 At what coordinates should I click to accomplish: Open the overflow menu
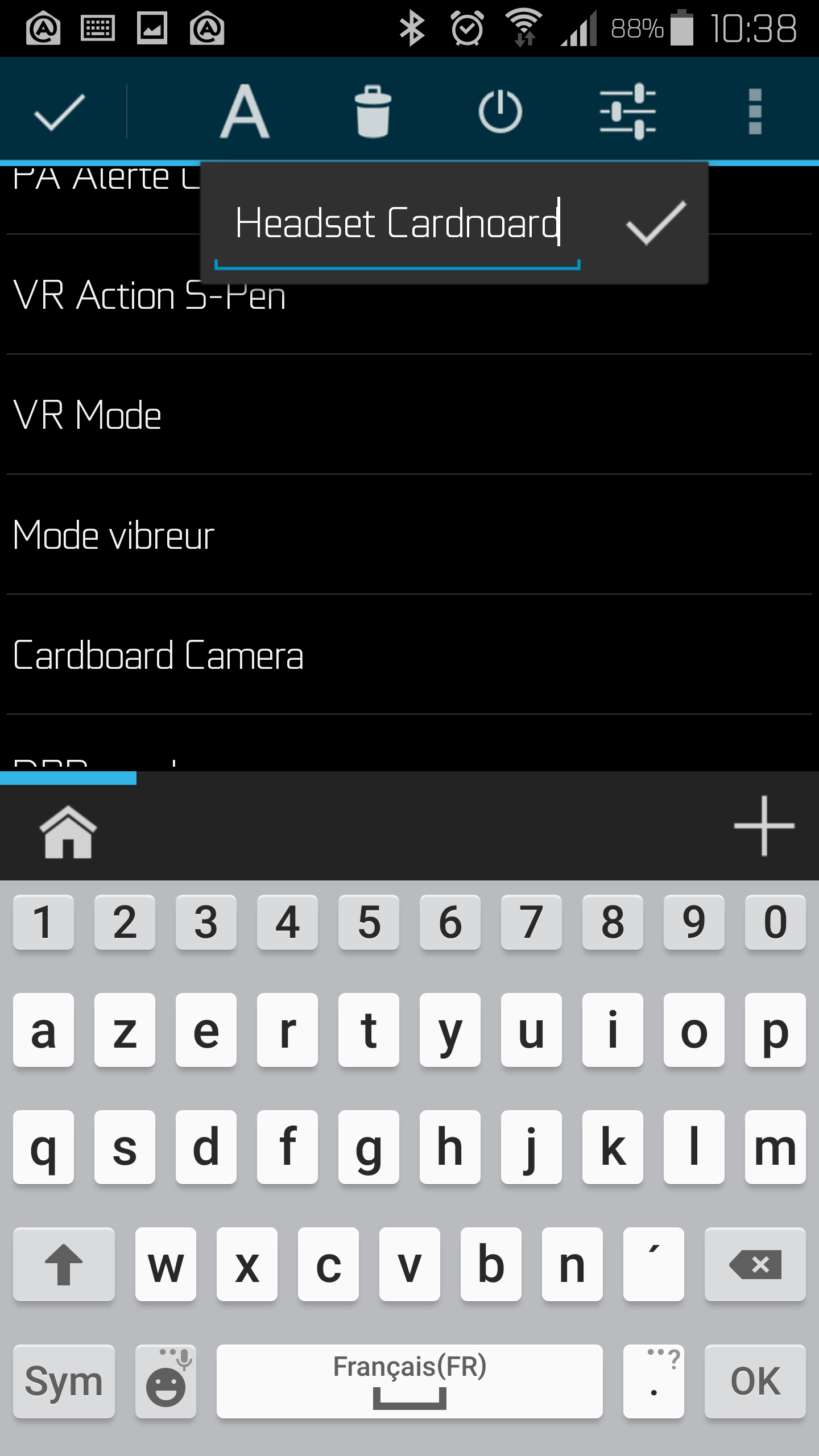click(755, 111)
